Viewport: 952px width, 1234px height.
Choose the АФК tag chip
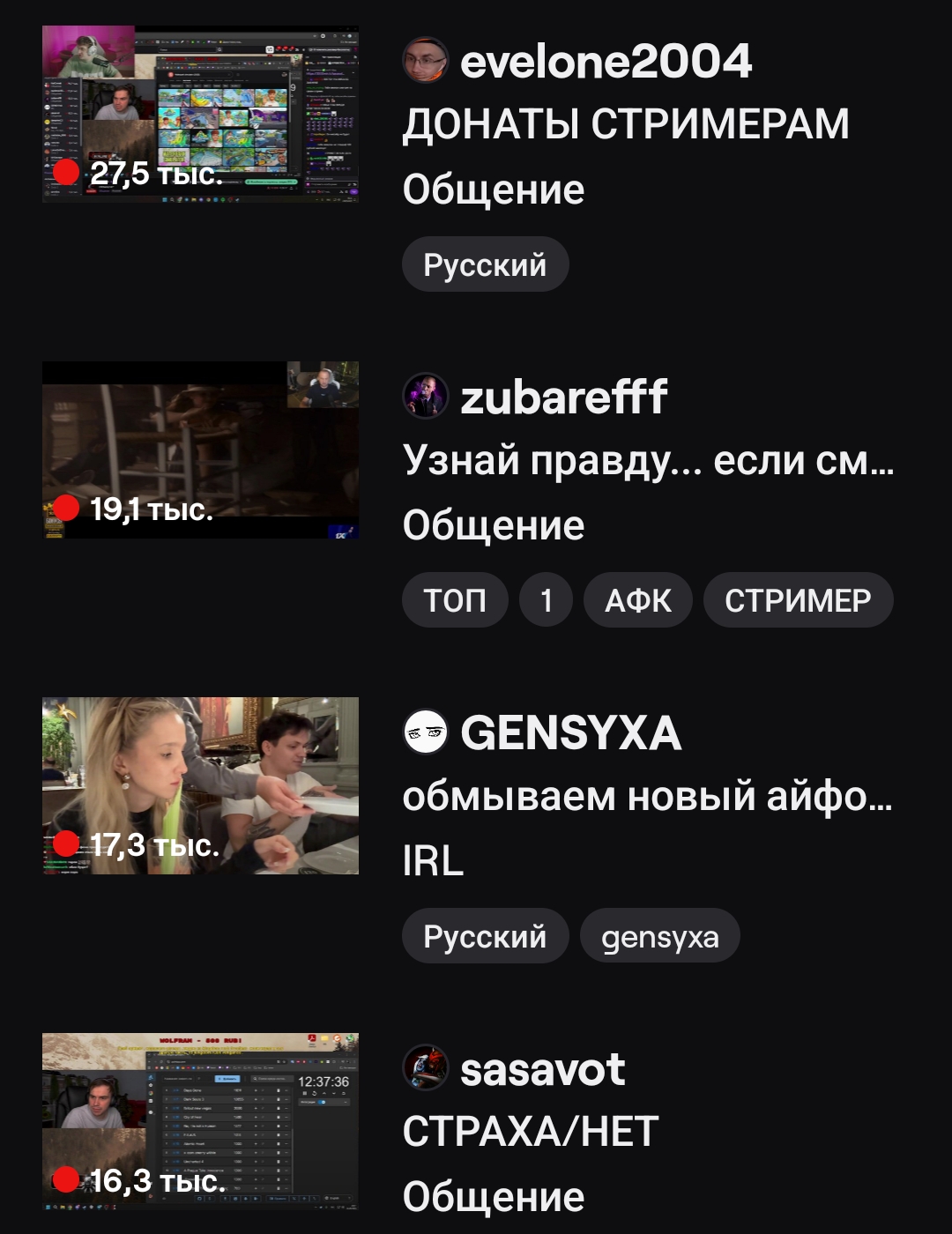pyautogui.click(x=637, y=600)
